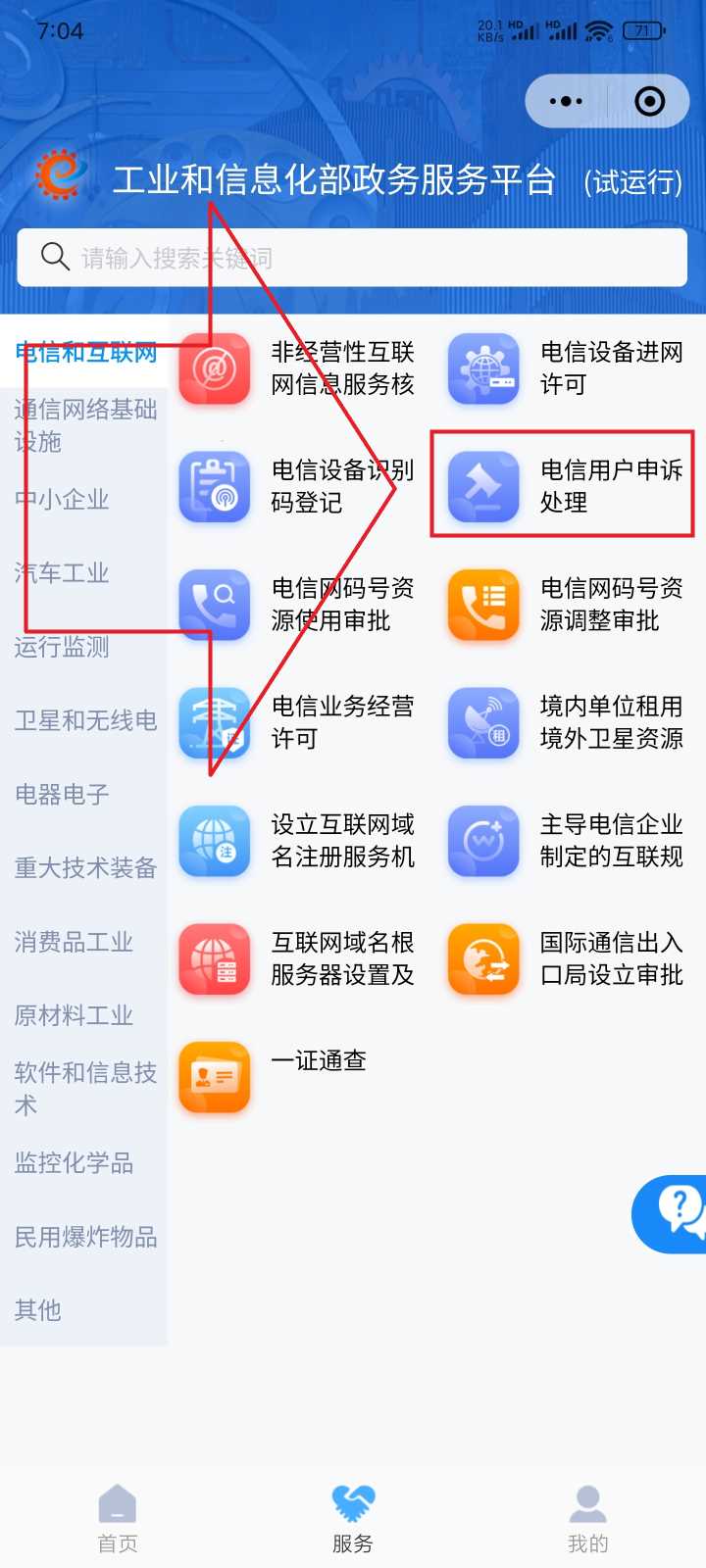The width and height of the screenshot is (706, 1568).
Task: Open 互联网域名根服务器设置 service
Action: pyautogui.click(x=294, y=958)
